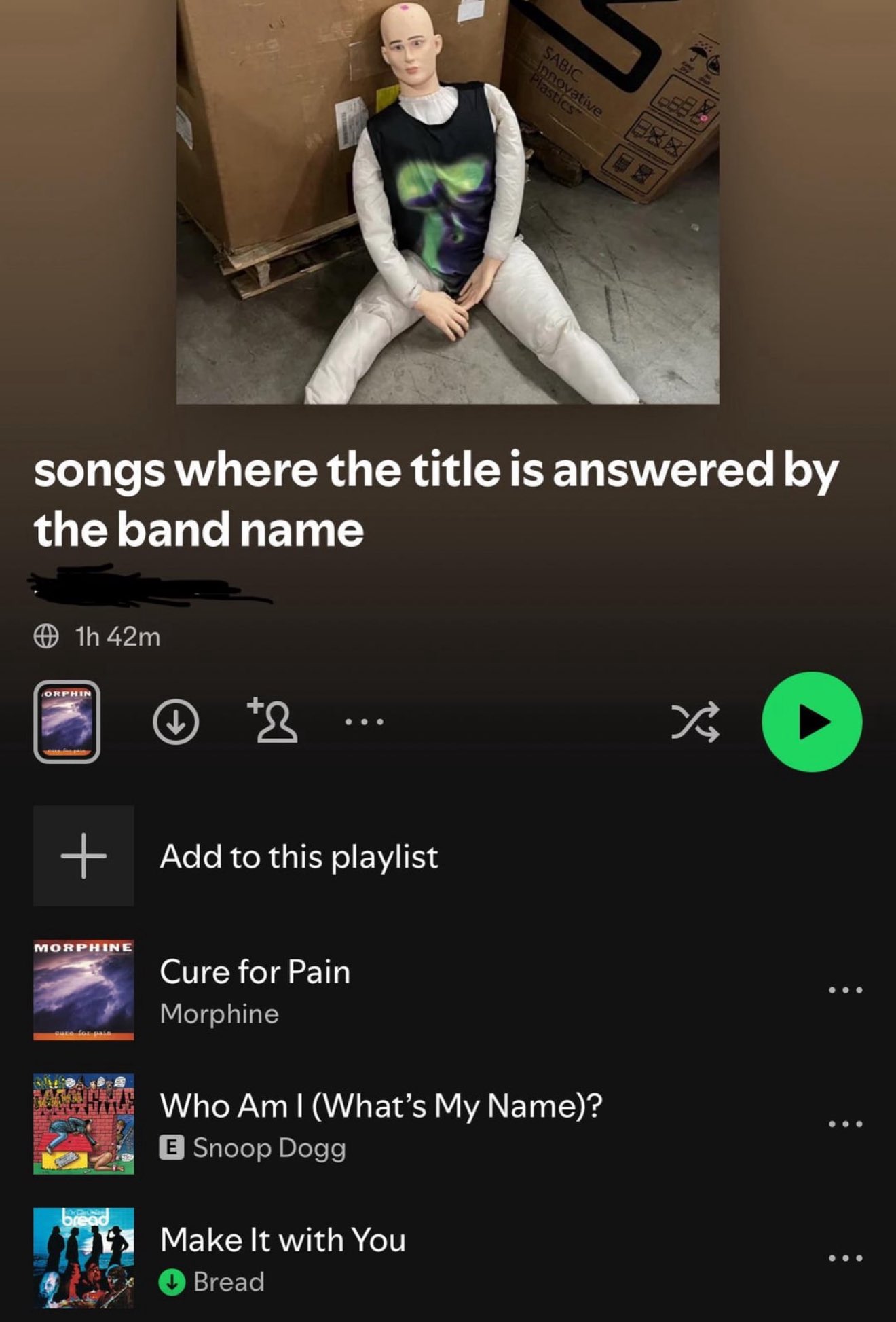The height and width of the screenshot is (1322, 896).
Task: Open more options for Cure for Pain
Action: (x=845, y=990)
